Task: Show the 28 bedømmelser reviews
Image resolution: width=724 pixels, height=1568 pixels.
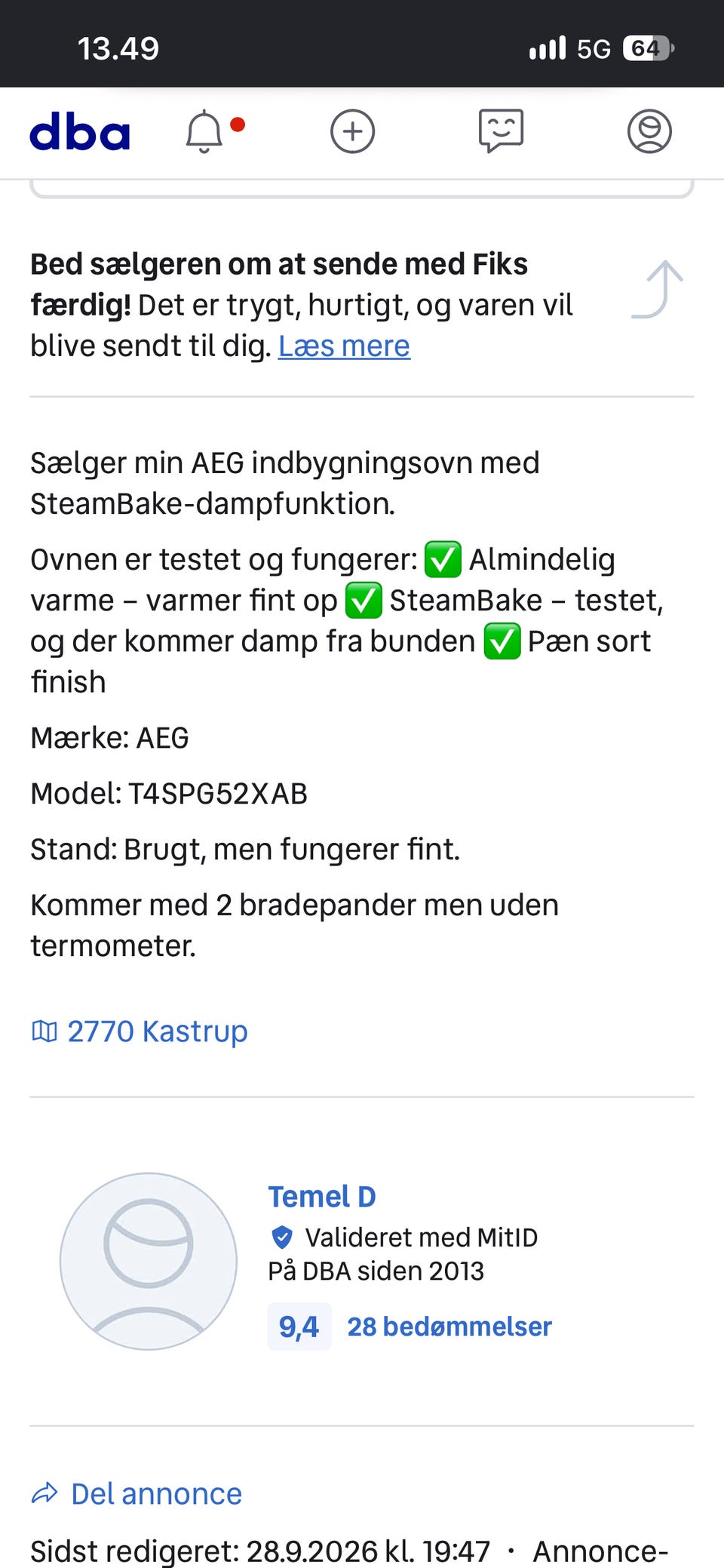Action: pos(449,1326)
